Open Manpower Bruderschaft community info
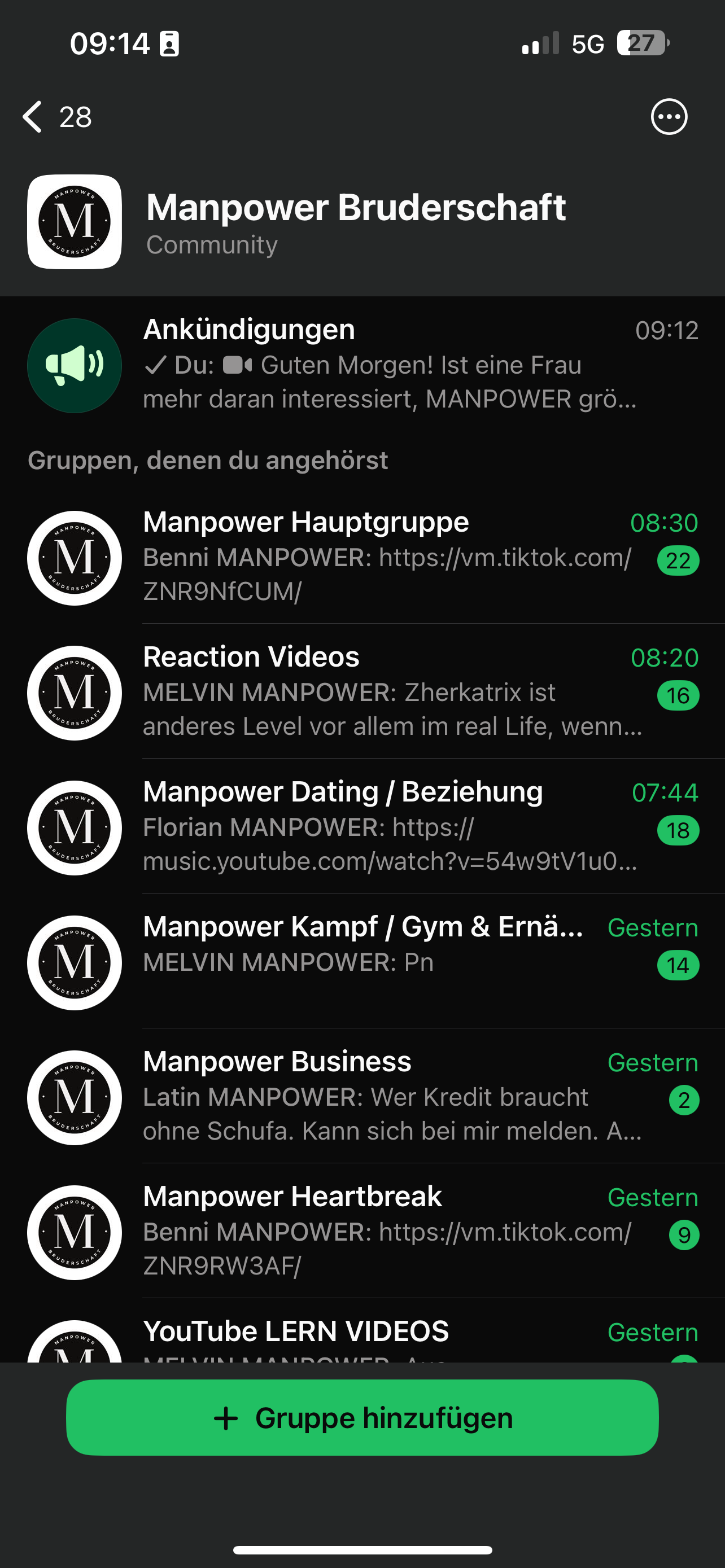This screenshot has height=1568, width=725. 356,222
